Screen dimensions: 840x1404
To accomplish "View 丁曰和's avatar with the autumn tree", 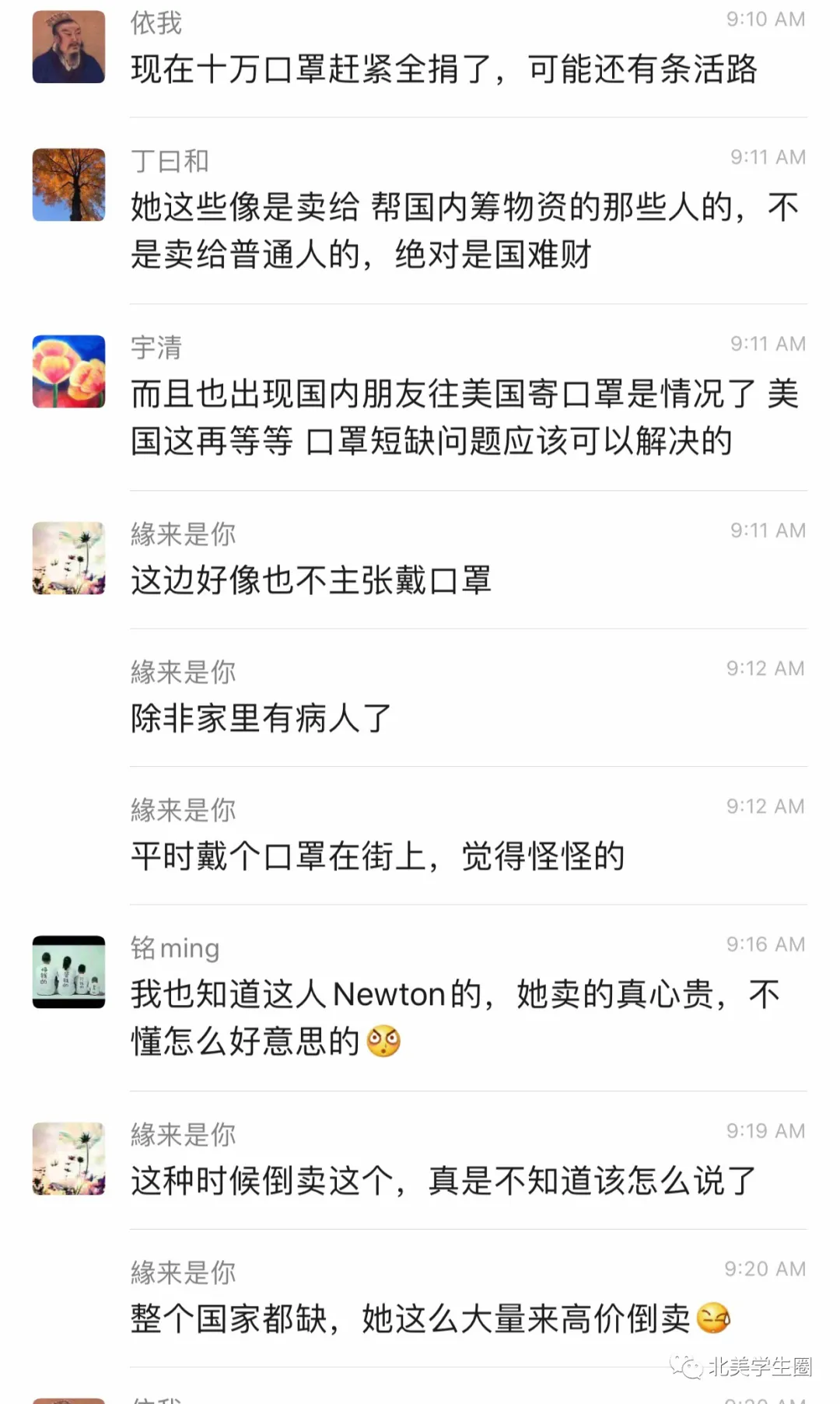I will click(68, 185).
